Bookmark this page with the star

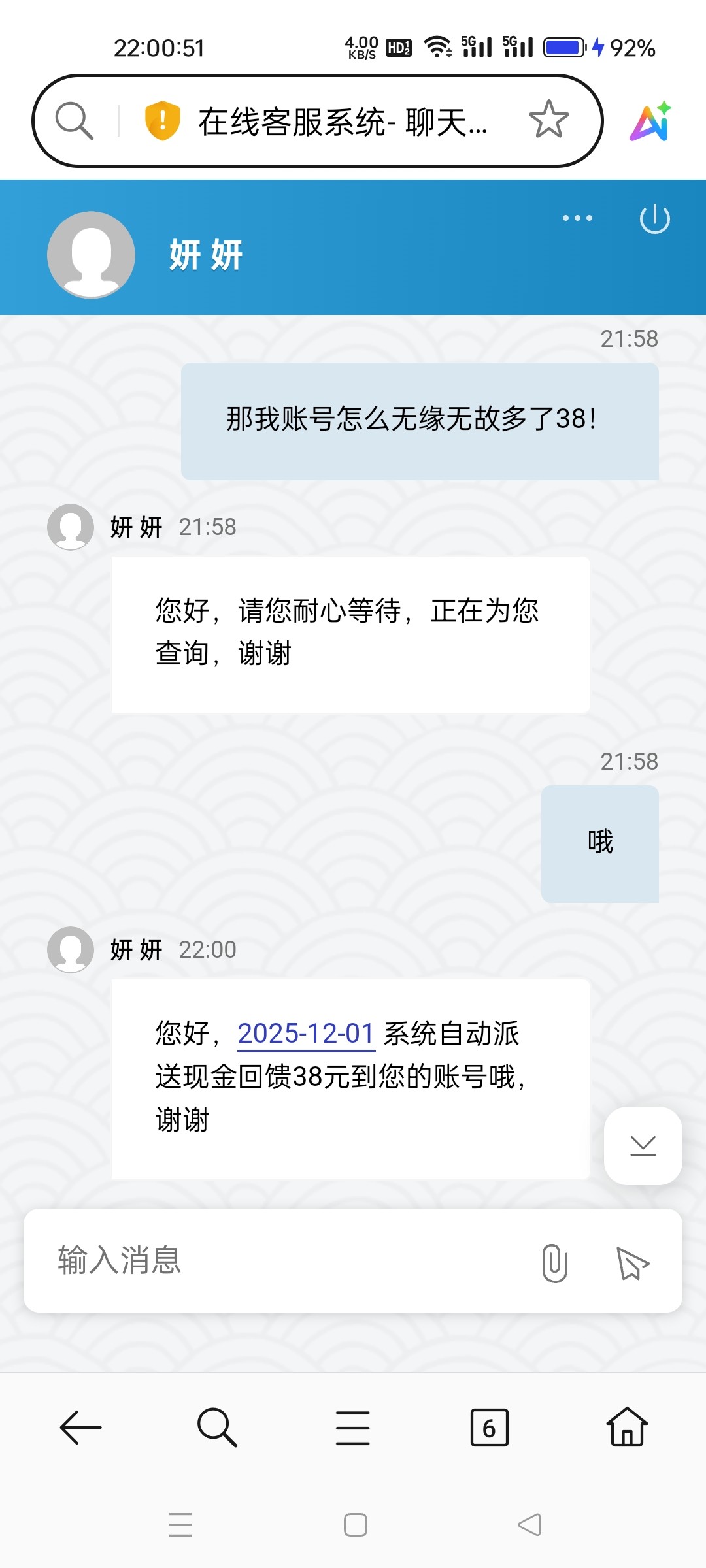point(548,120)
